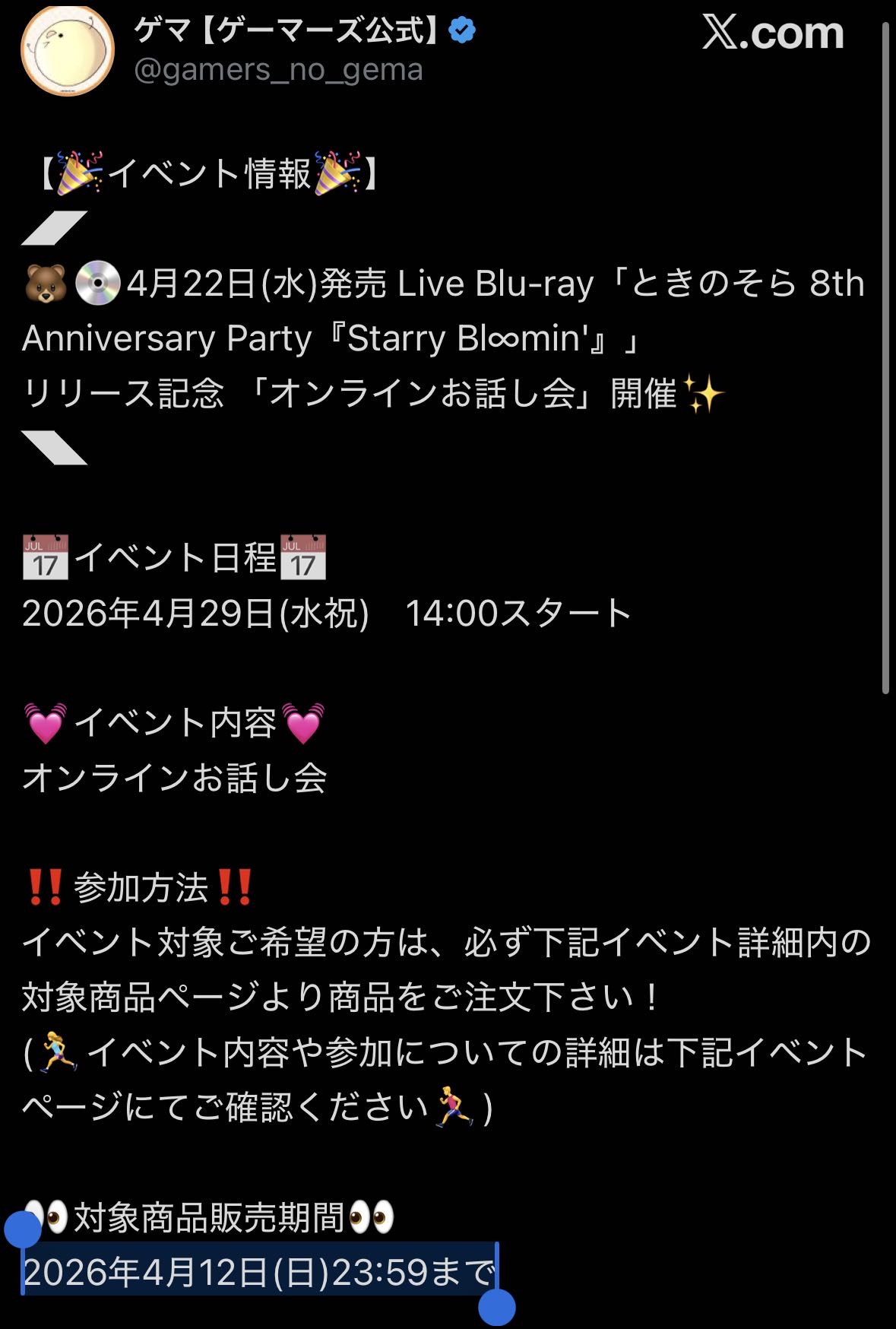
Task: Open the ゲマ profile avatar
Action: [67, 50]
